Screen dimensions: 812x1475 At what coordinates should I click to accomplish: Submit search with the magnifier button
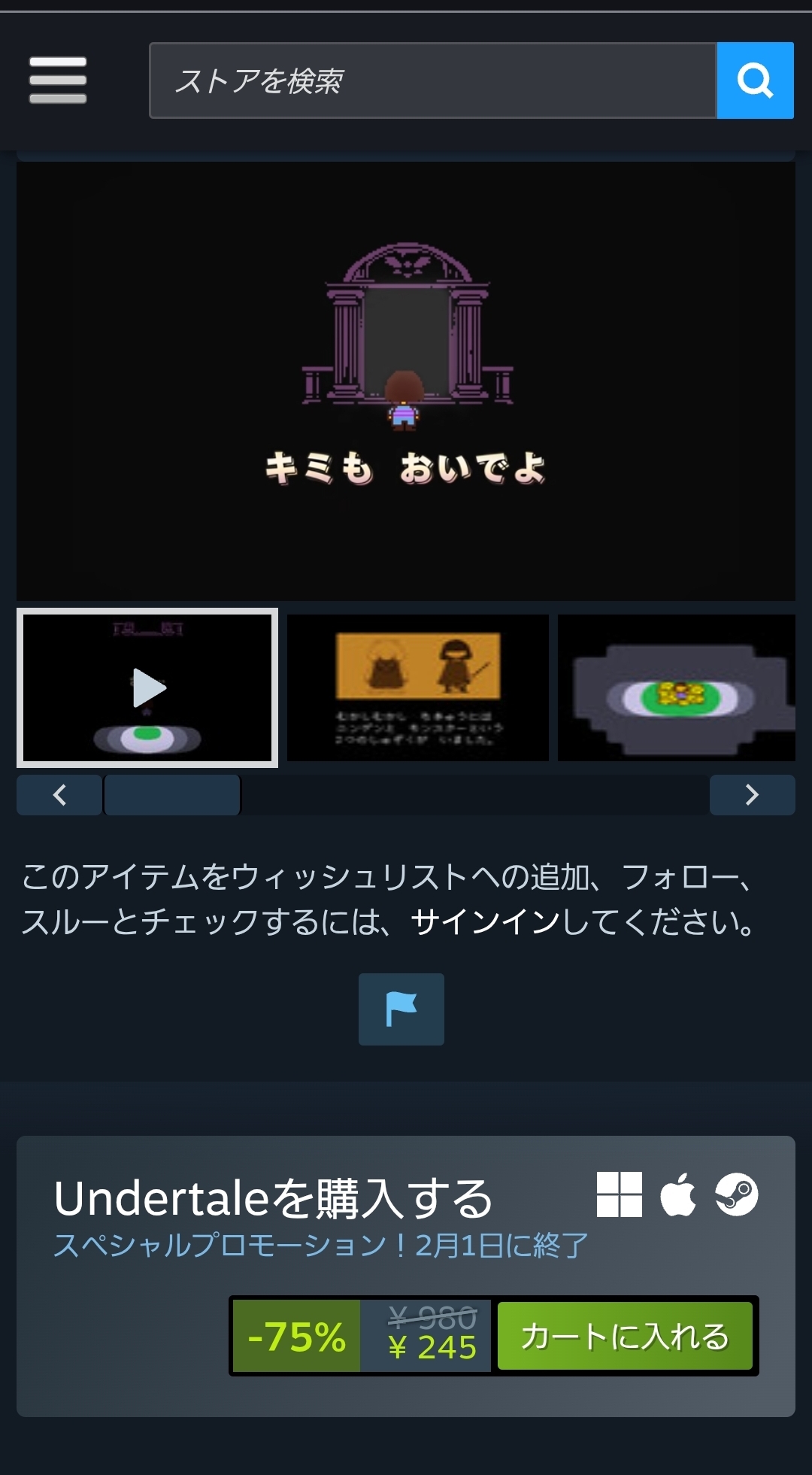755,80
